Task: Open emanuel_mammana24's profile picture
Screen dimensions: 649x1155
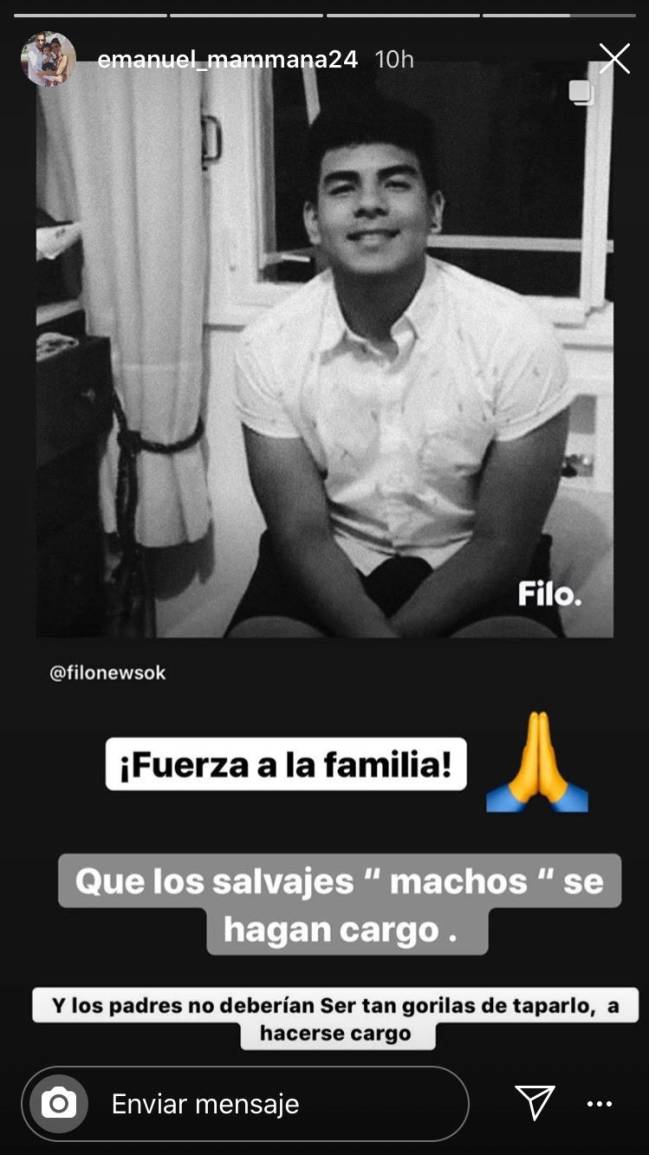Action: 48,59
